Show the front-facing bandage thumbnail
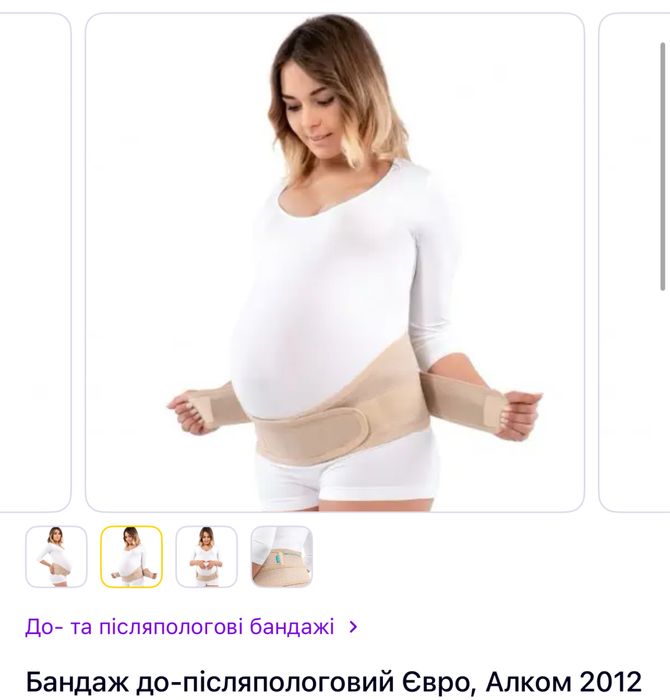The height and width of the screenshot is (700, 670). pos(206,556)
